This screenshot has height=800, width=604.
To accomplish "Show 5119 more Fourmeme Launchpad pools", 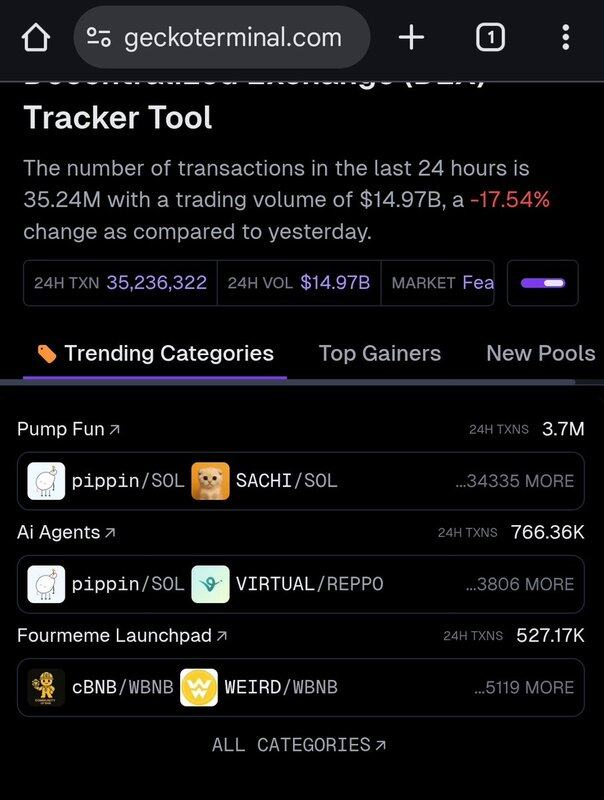I will tap(524, 687).
